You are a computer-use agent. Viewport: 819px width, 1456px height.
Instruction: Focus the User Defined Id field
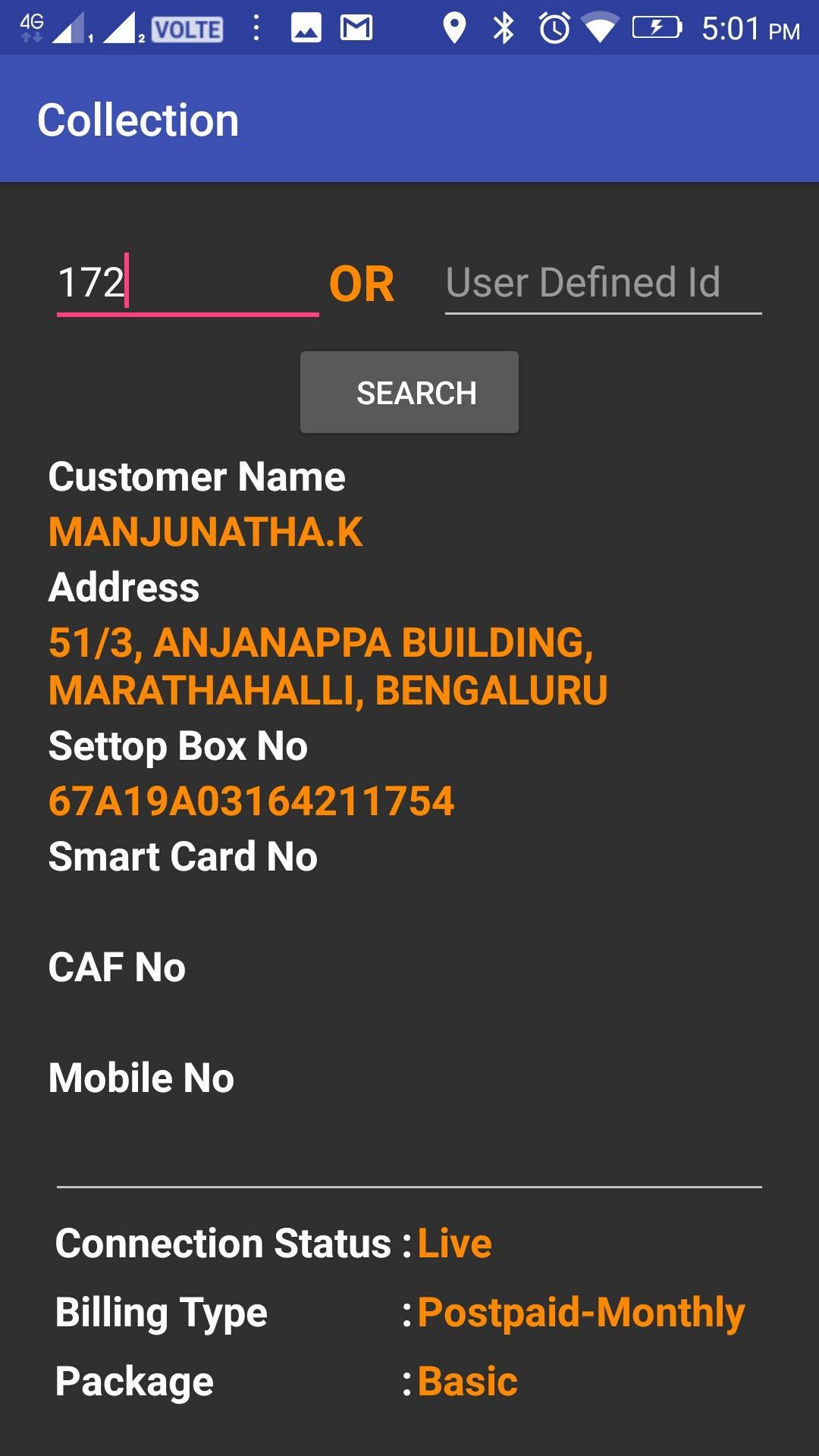(x=603, y=283)
